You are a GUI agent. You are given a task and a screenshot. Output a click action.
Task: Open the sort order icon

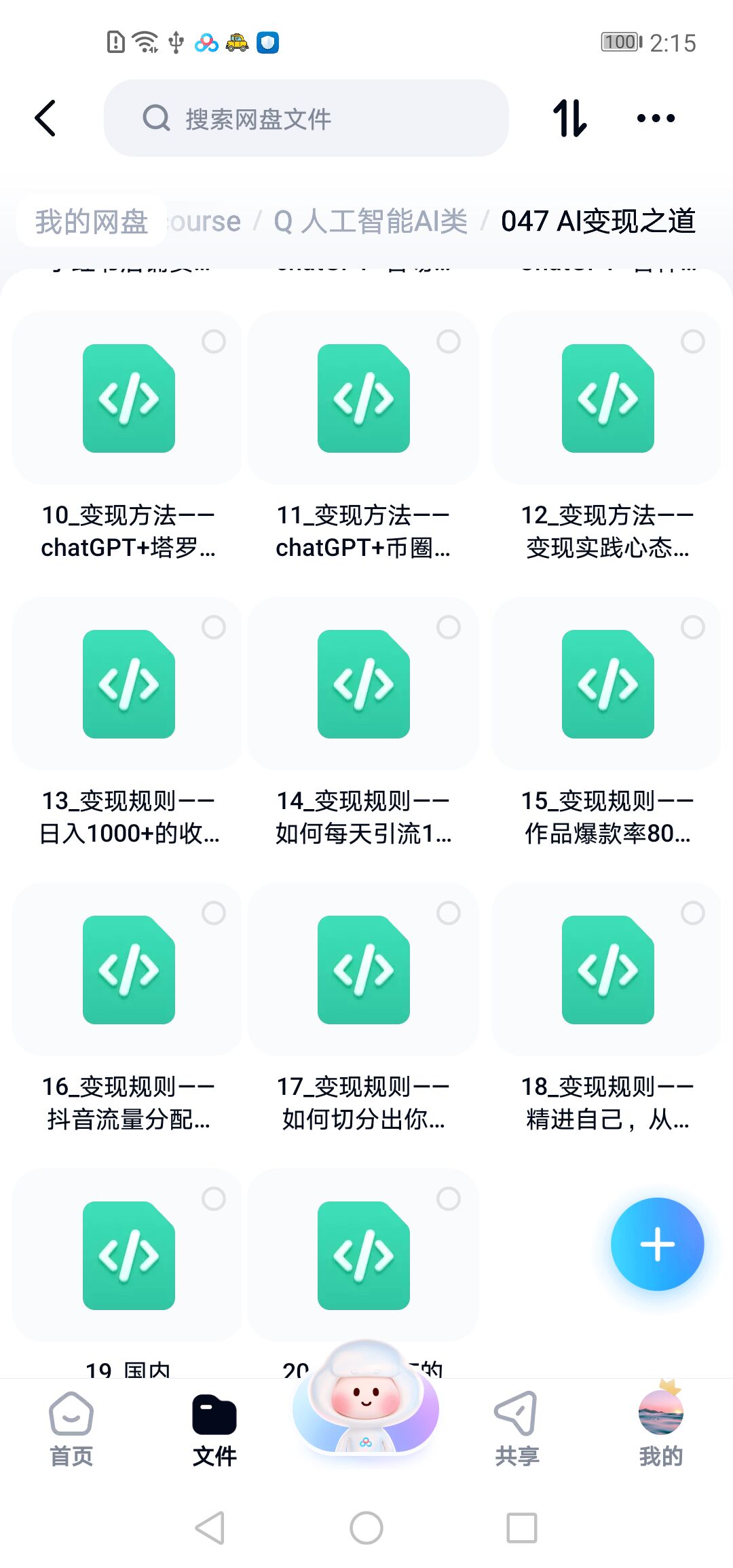(x=569, y=119)
